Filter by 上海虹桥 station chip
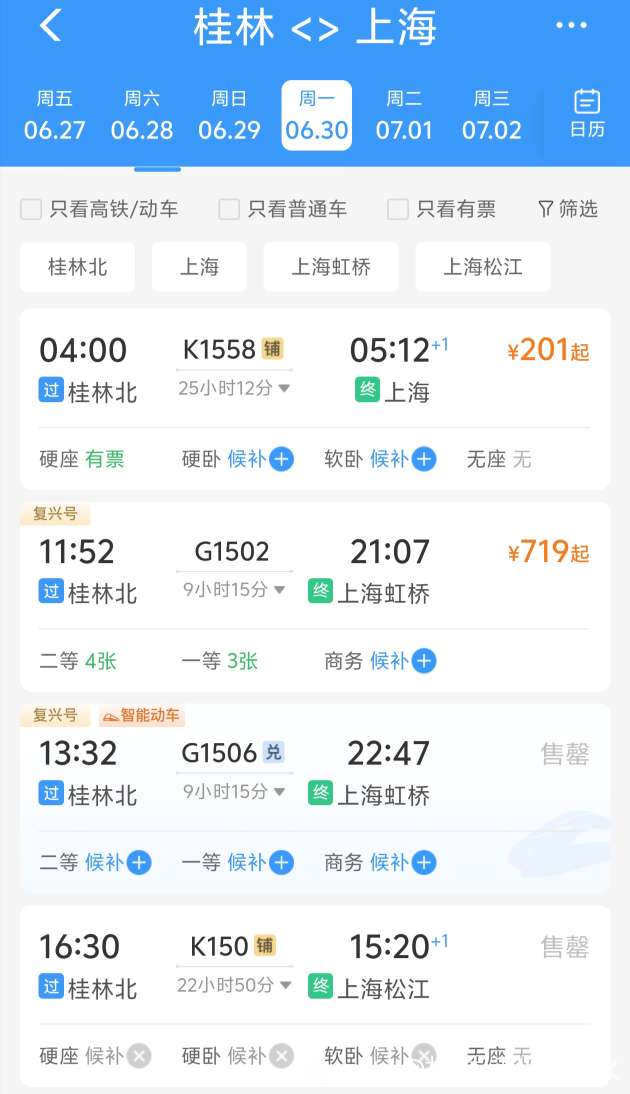Viewport: 630px width, 1094px height. point(331,267)
